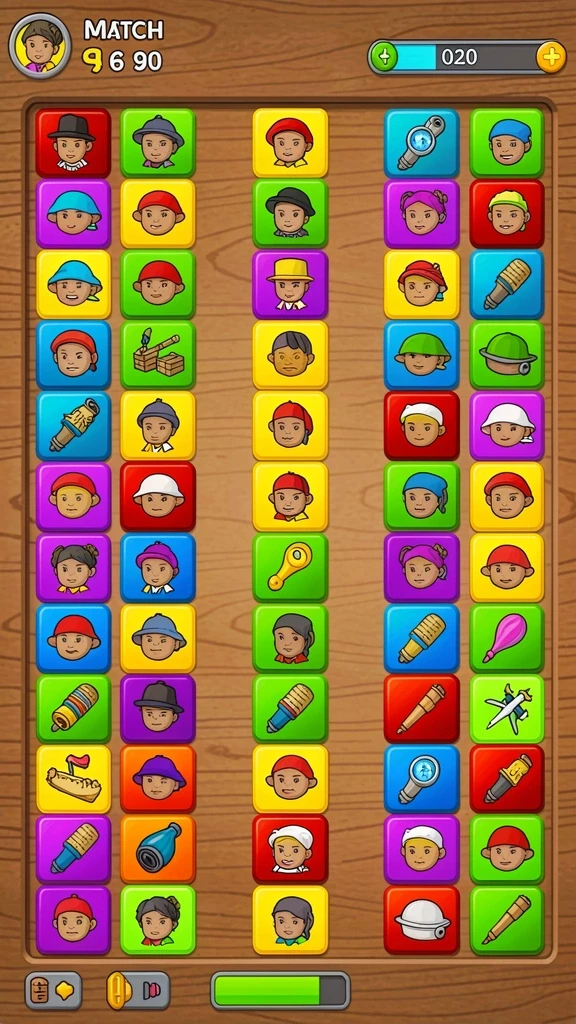Tap the yellow tile with the flag boat

click(73, 779)
